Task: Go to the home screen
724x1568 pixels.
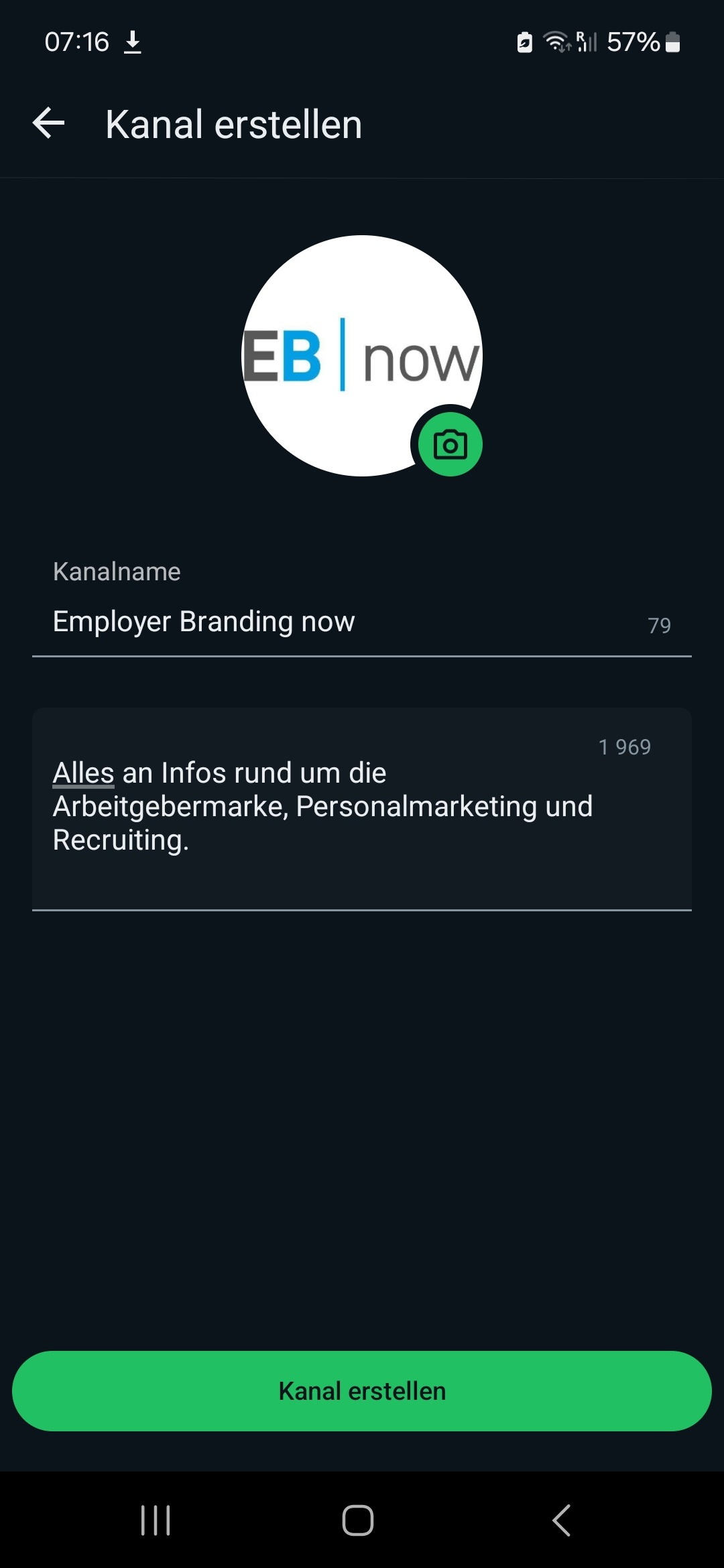Action: (358, 1520)
